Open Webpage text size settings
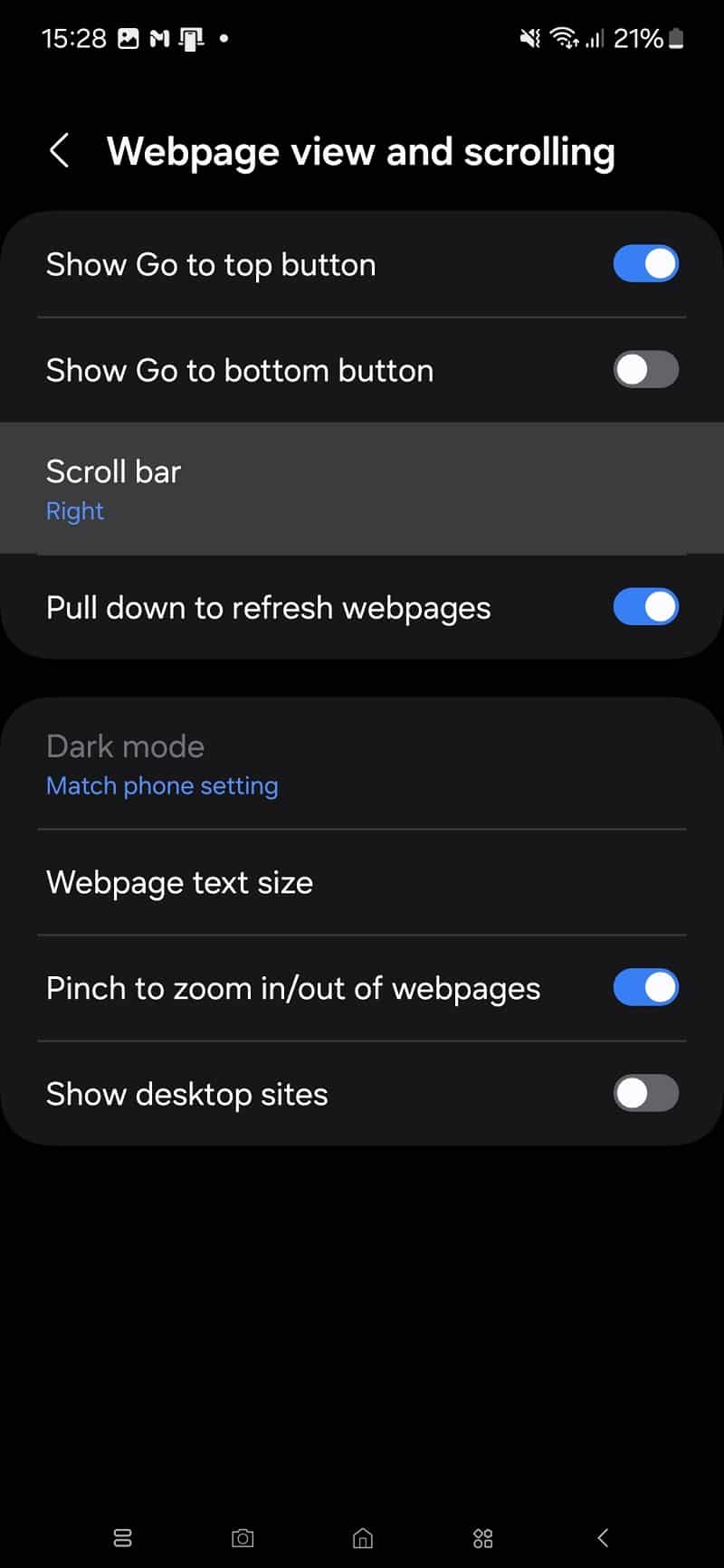 click(362, 882)
